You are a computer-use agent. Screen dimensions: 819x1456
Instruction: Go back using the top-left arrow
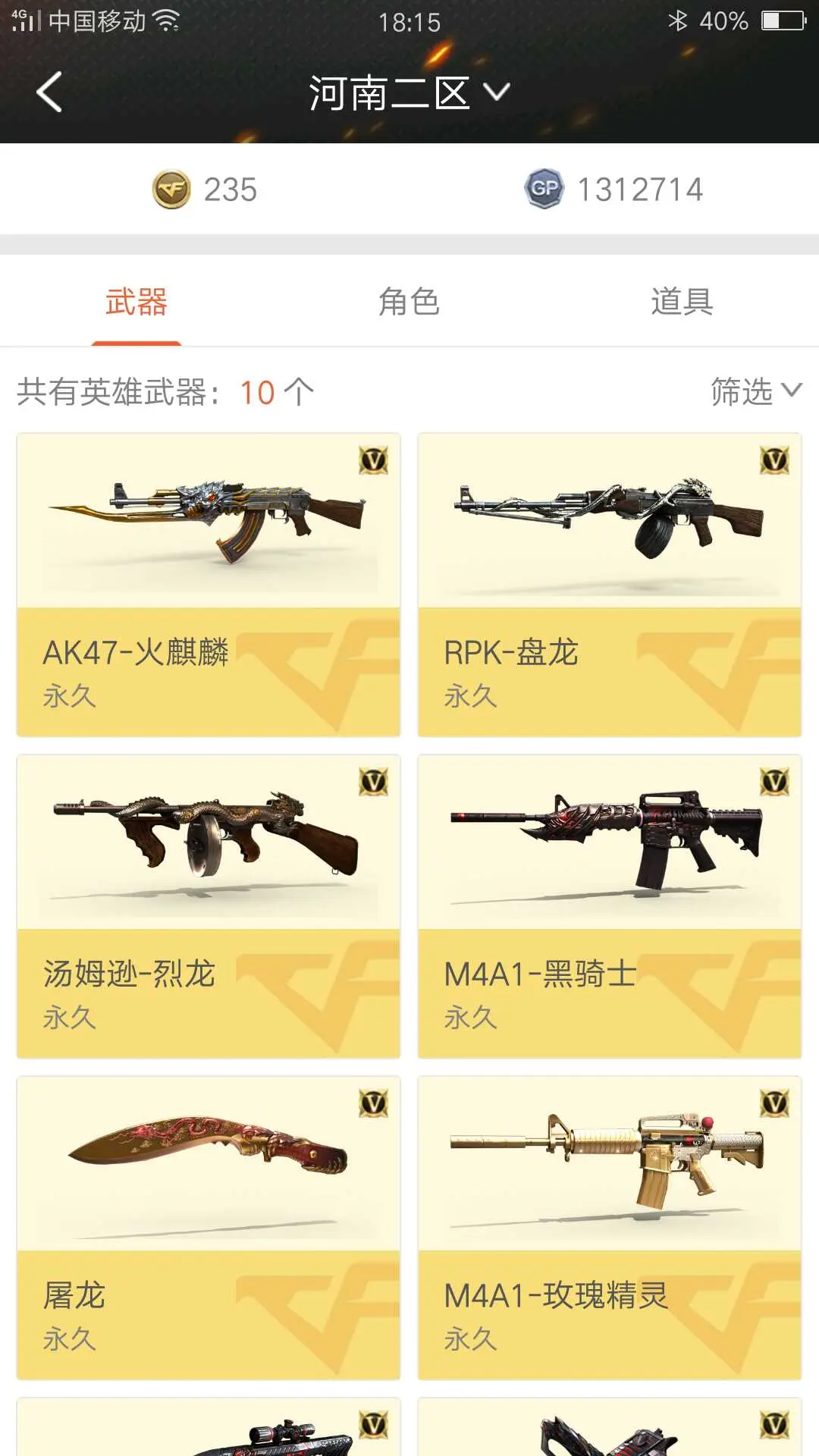(49, 93)
